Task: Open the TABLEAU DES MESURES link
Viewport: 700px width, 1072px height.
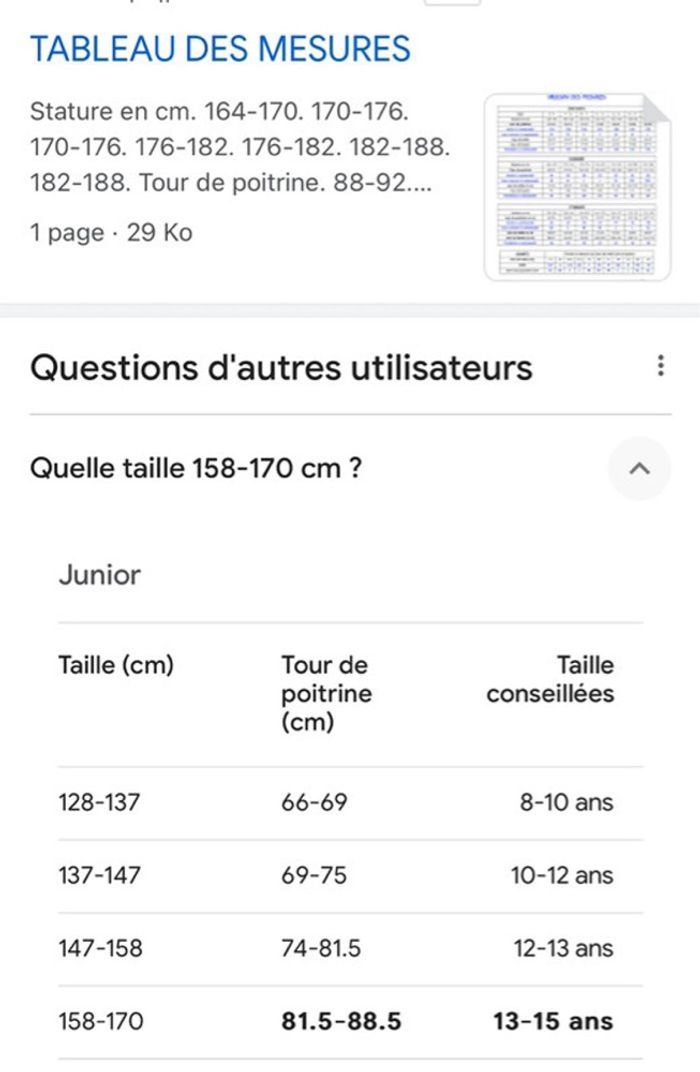Action: [220, 49]
